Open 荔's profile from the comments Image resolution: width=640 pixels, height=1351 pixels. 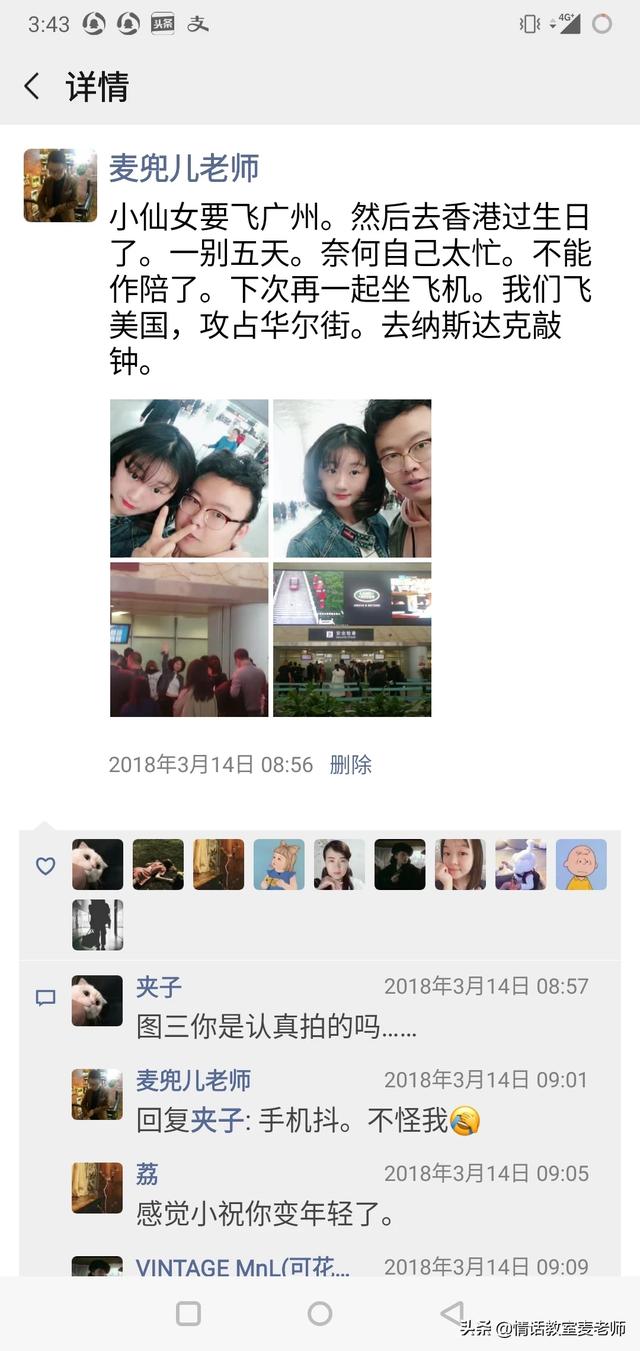147,1174
